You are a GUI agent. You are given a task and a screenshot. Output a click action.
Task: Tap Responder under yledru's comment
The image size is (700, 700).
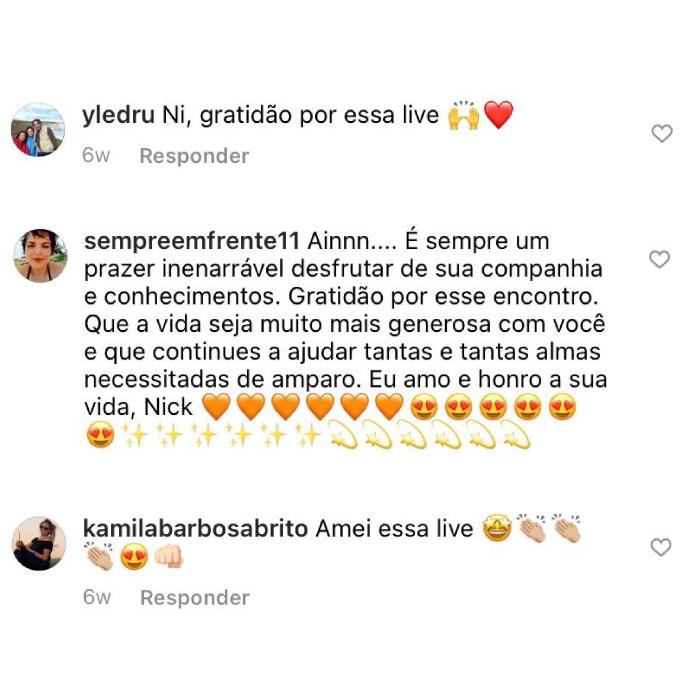(194, 156)
